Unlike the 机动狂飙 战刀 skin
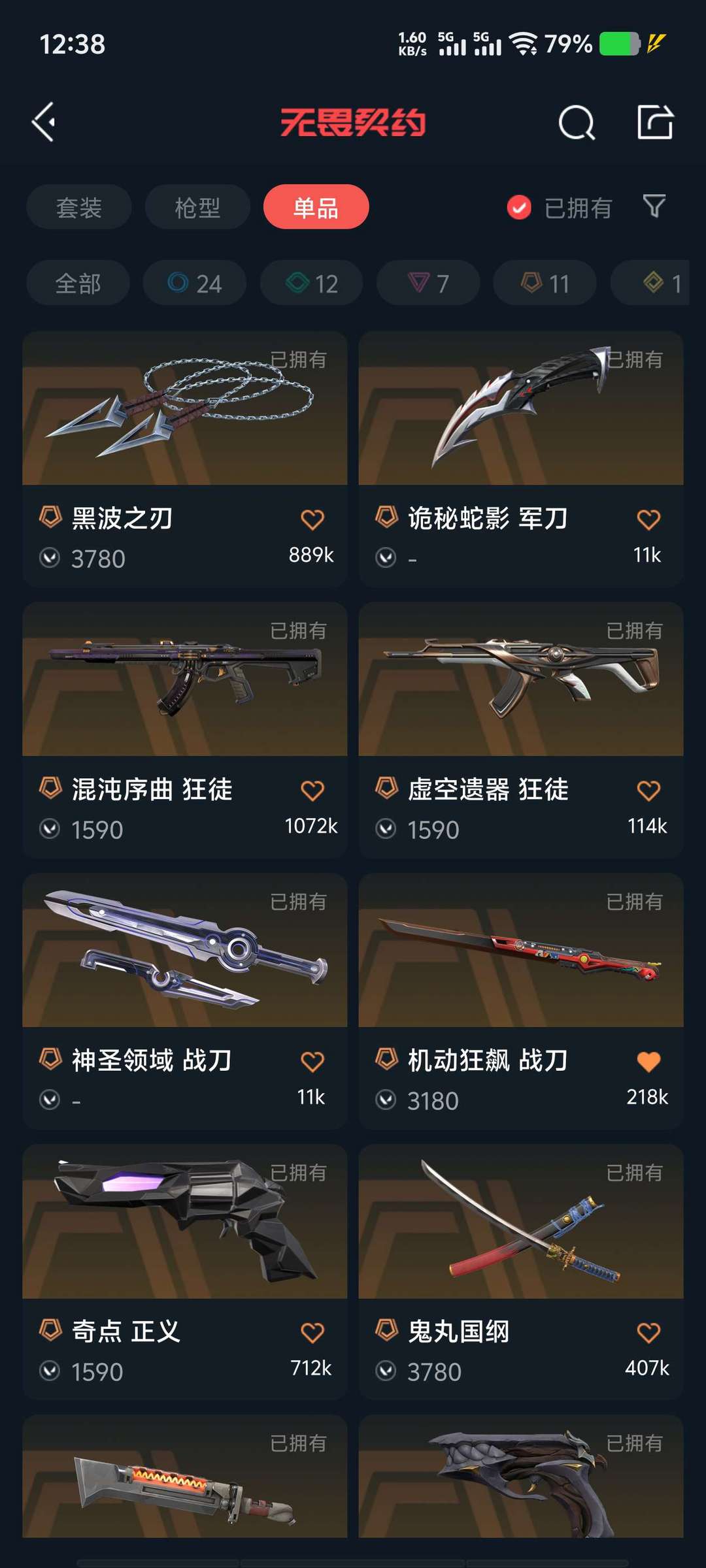This screenshot has height=1568, width=706. (648, 1062)
